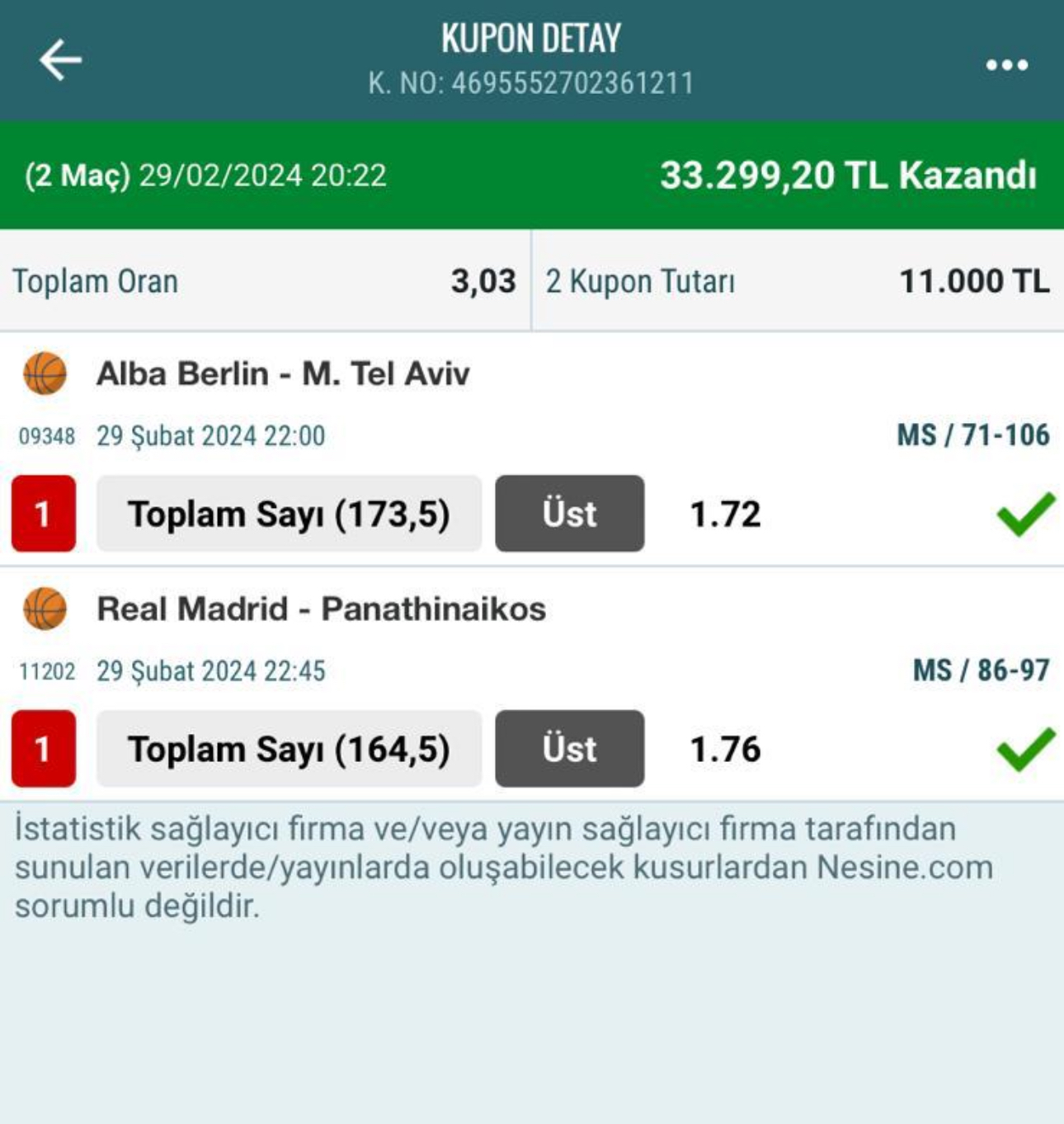Open the Alba Berlin - M. Tel Aviv match
Image resolution: width=1064 pixels, height=1124 pixels.
(x=283, y=374)
